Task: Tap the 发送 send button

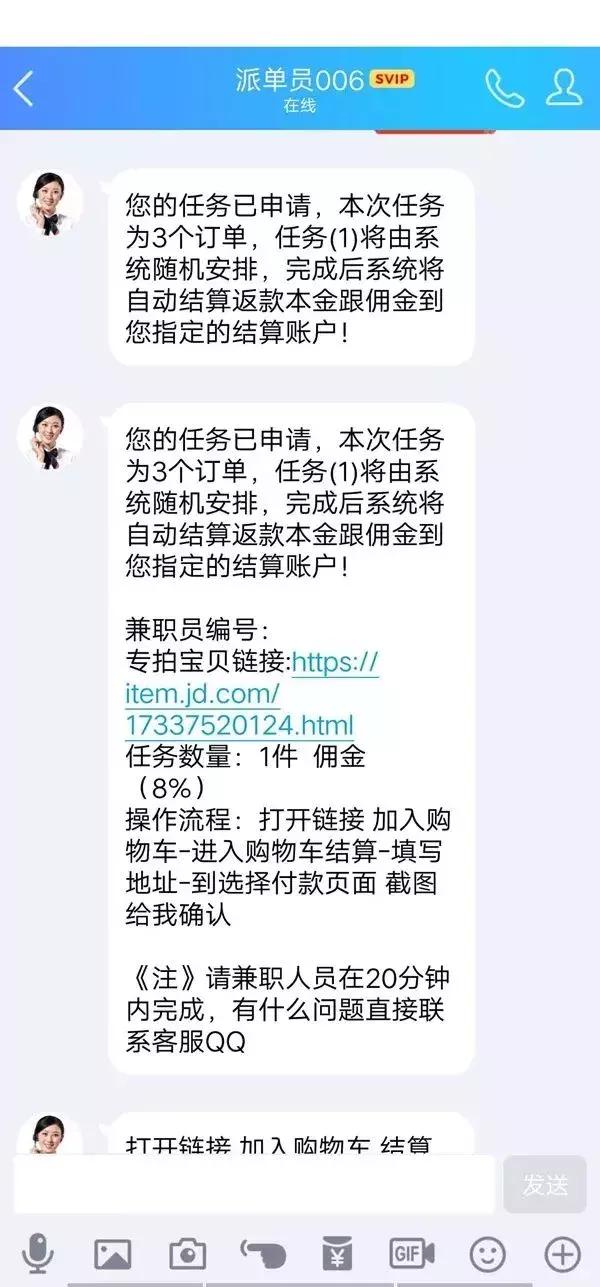Action: [545, 1185]
